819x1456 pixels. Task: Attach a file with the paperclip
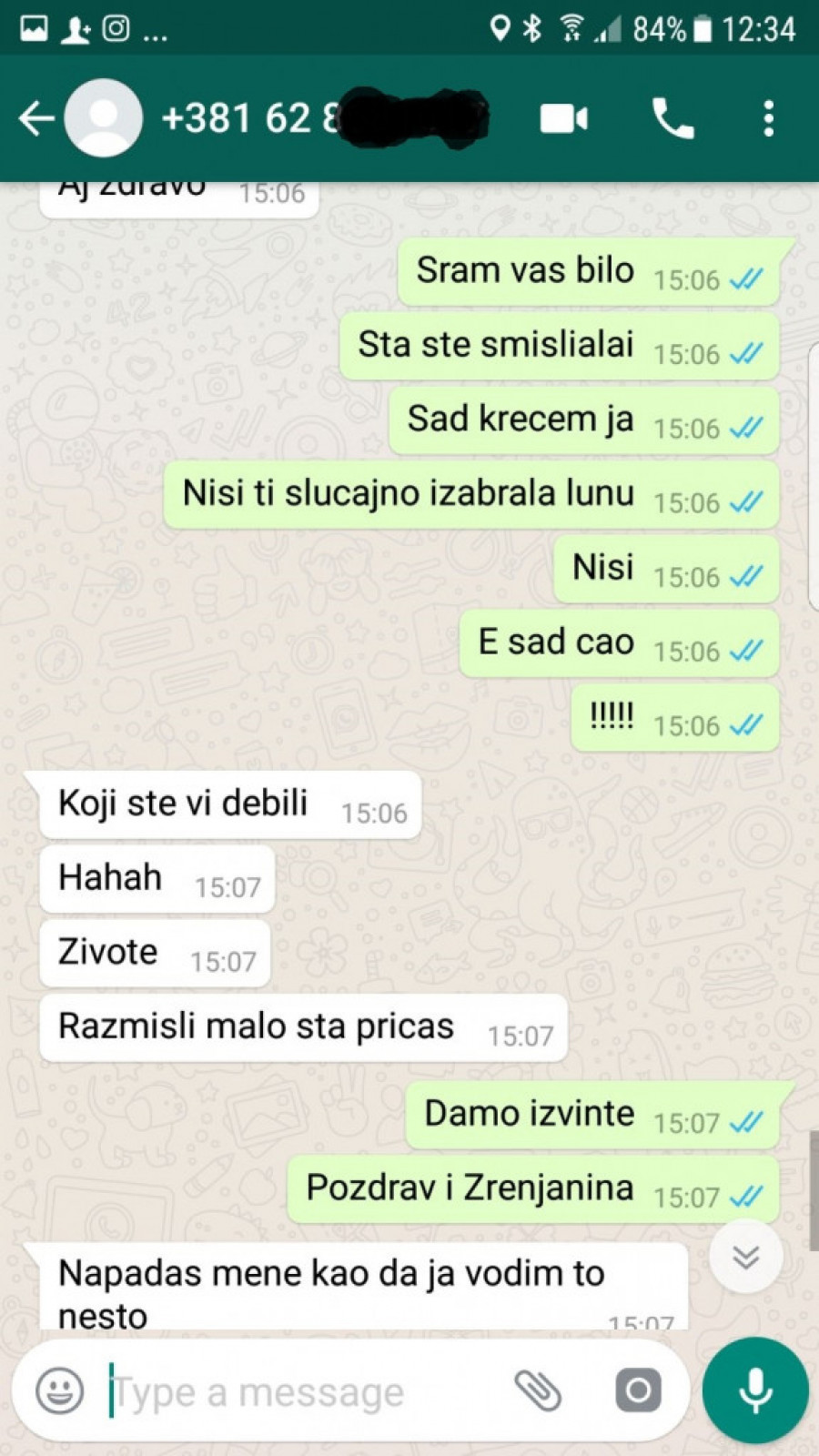pos(538,1390)
